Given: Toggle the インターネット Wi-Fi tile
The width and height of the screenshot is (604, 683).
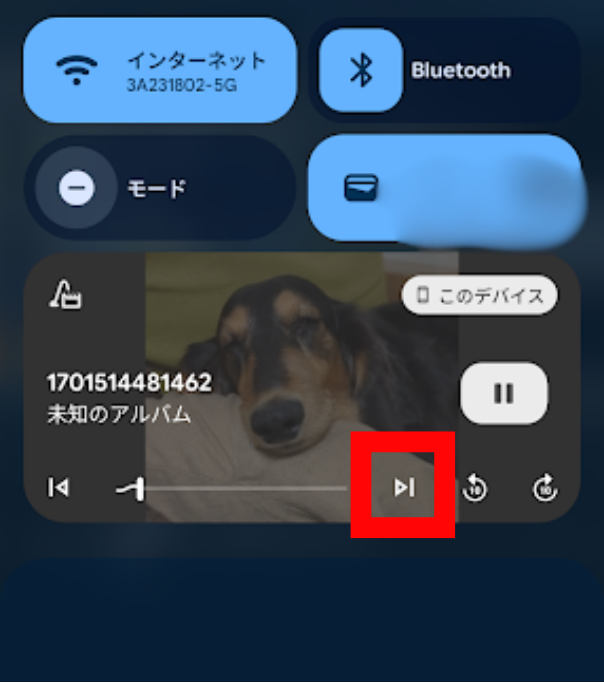Looking at the screenshot, I should click(160, 70).
